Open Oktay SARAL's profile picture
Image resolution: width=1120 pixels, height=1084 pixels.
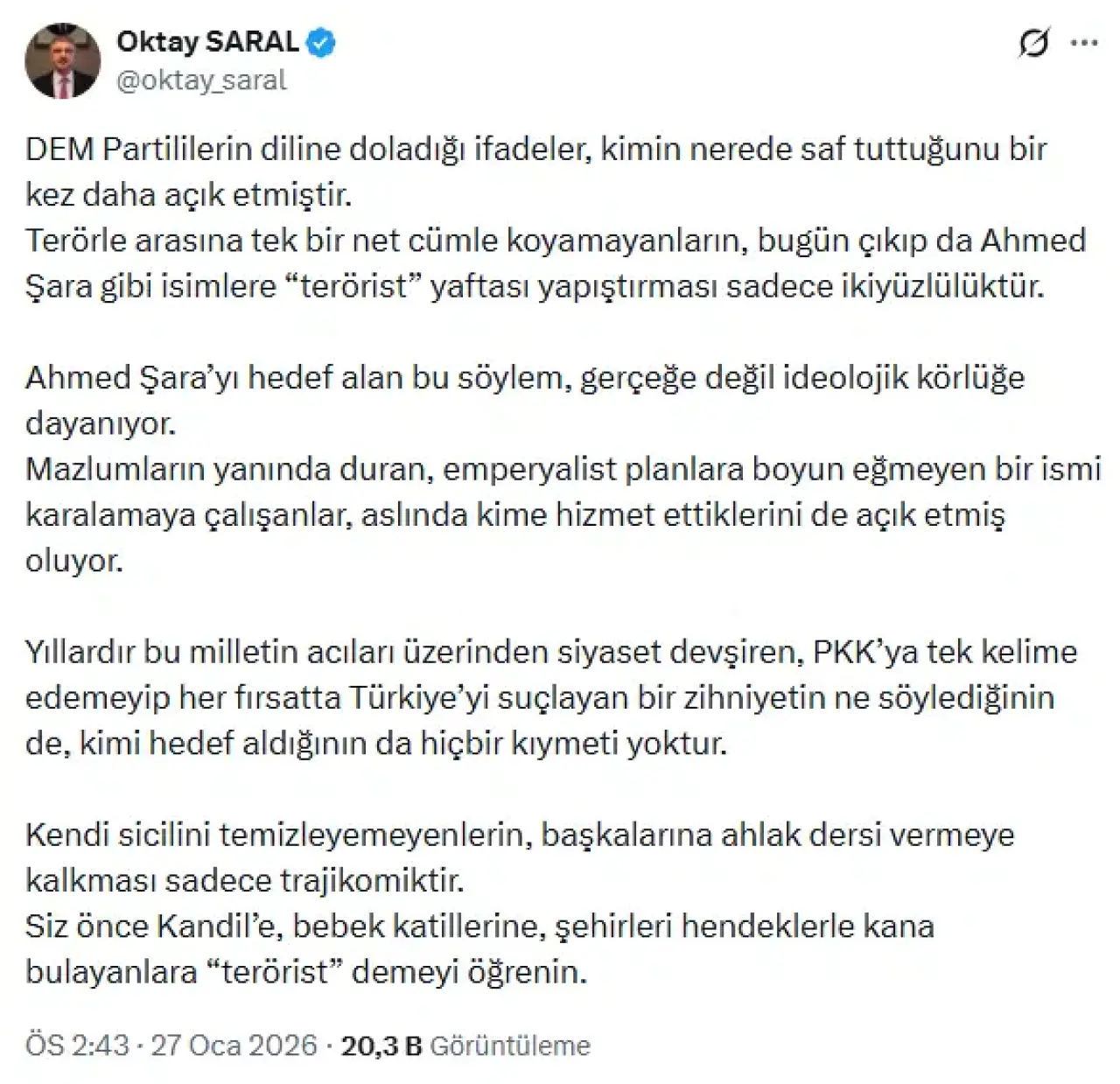[x=63, y=60]
